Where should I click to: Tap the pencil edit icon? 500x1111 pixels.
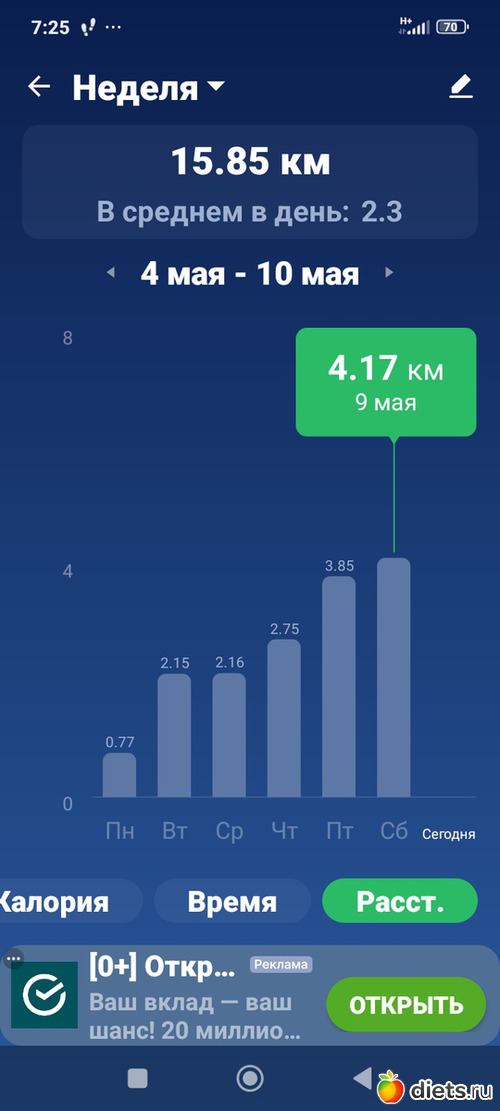(461, 87)
